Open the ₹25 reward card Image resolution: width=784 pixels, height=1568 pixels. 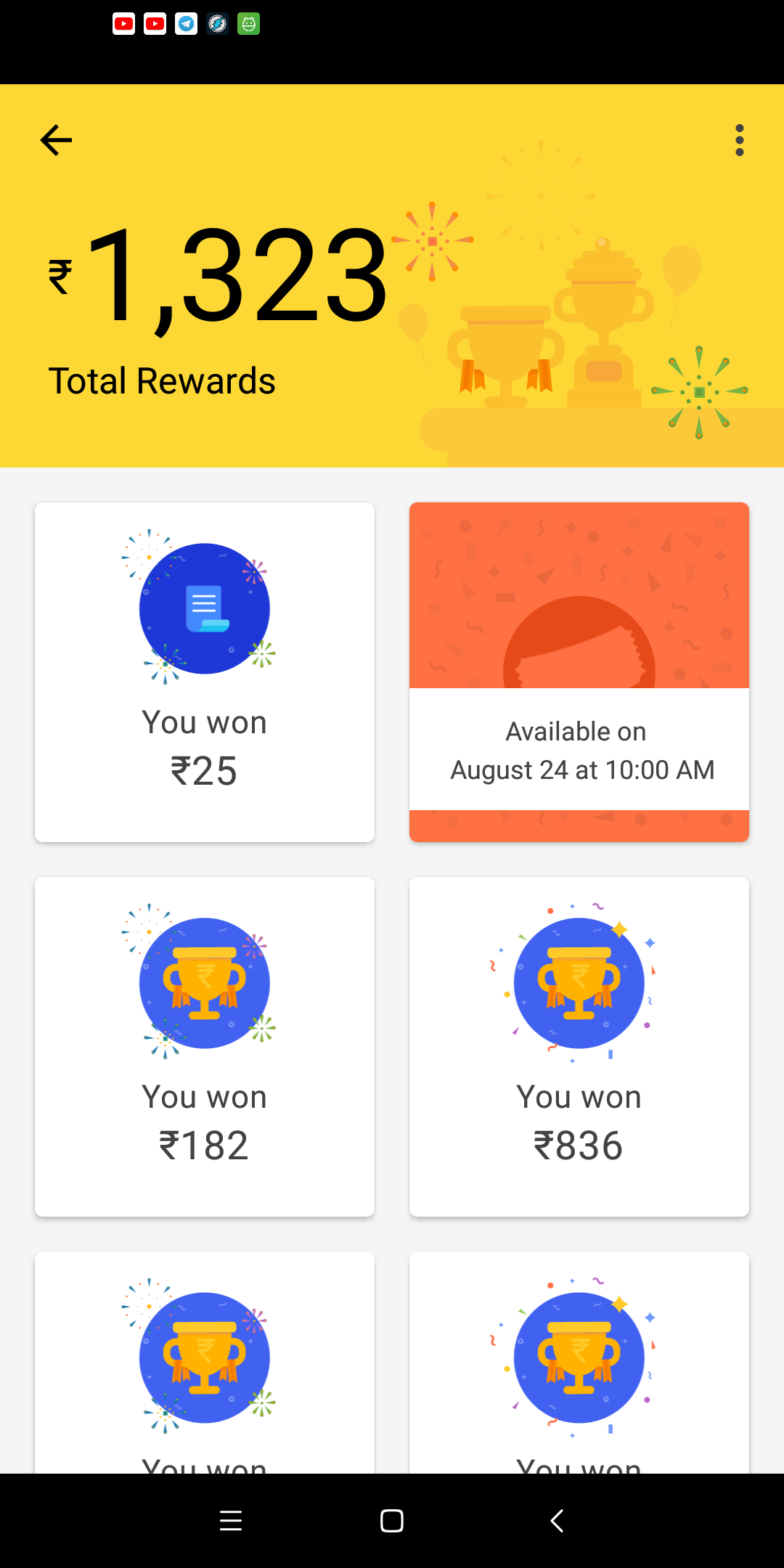pyautogui.click(x=205, y=672)
